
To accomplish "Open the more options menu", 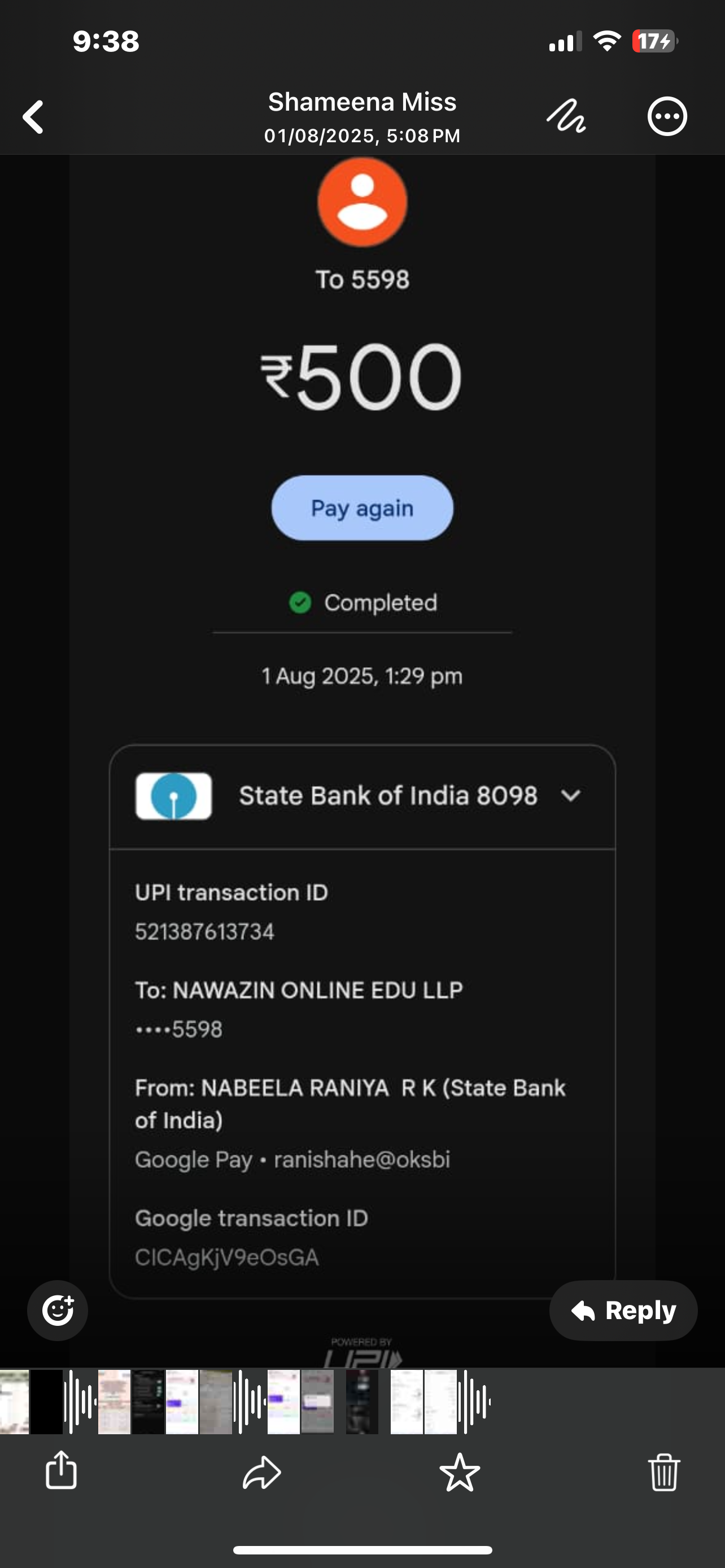I will tap(667, 116).
